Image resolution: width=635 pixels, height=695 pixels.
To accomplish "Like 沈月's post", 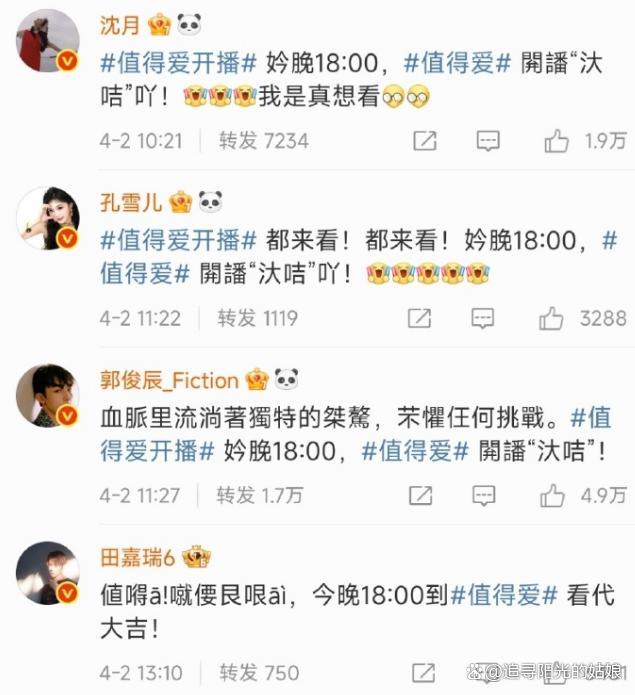I will click(556, 142).
